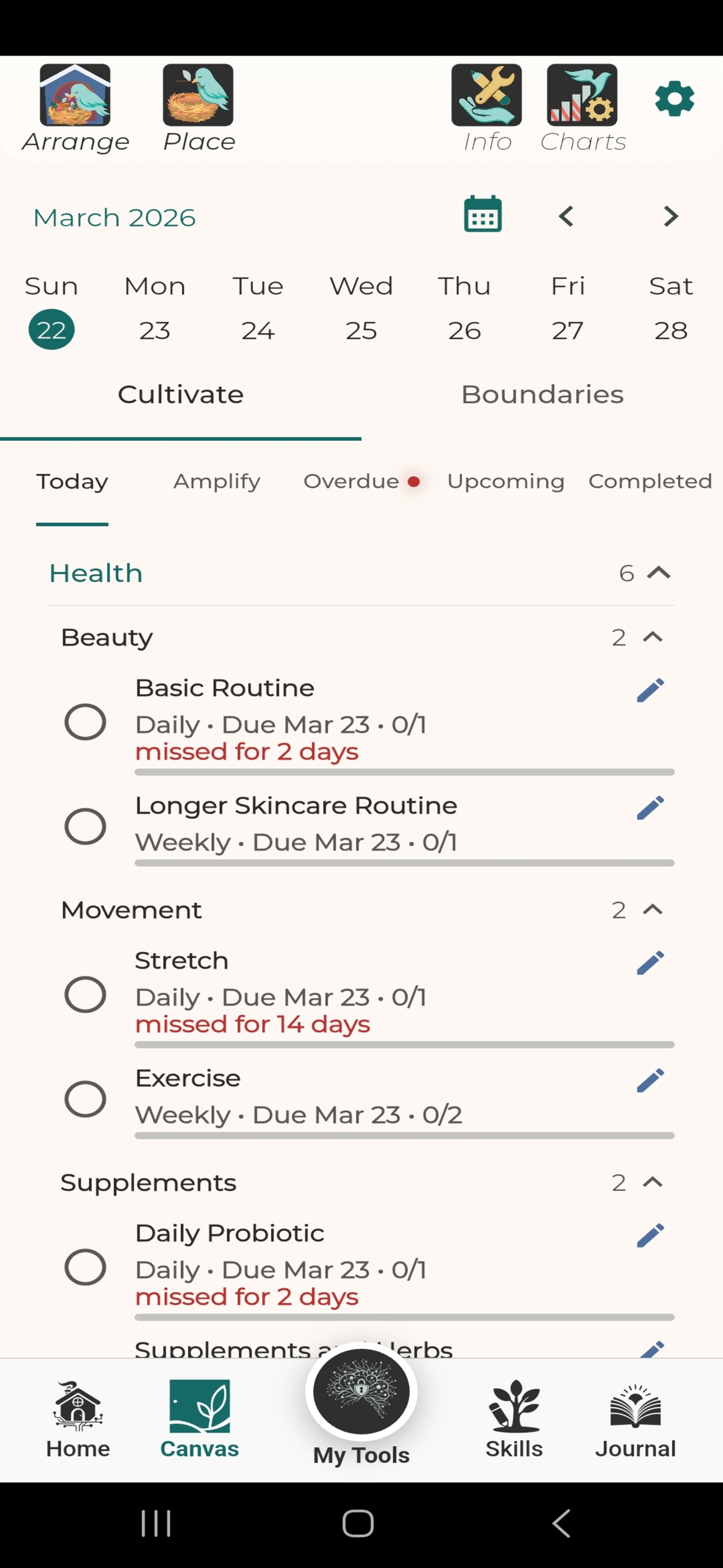The image size is (723, 1568).
Task: Check off the Daily Probiotic task
Action: tap(85, 1267)
